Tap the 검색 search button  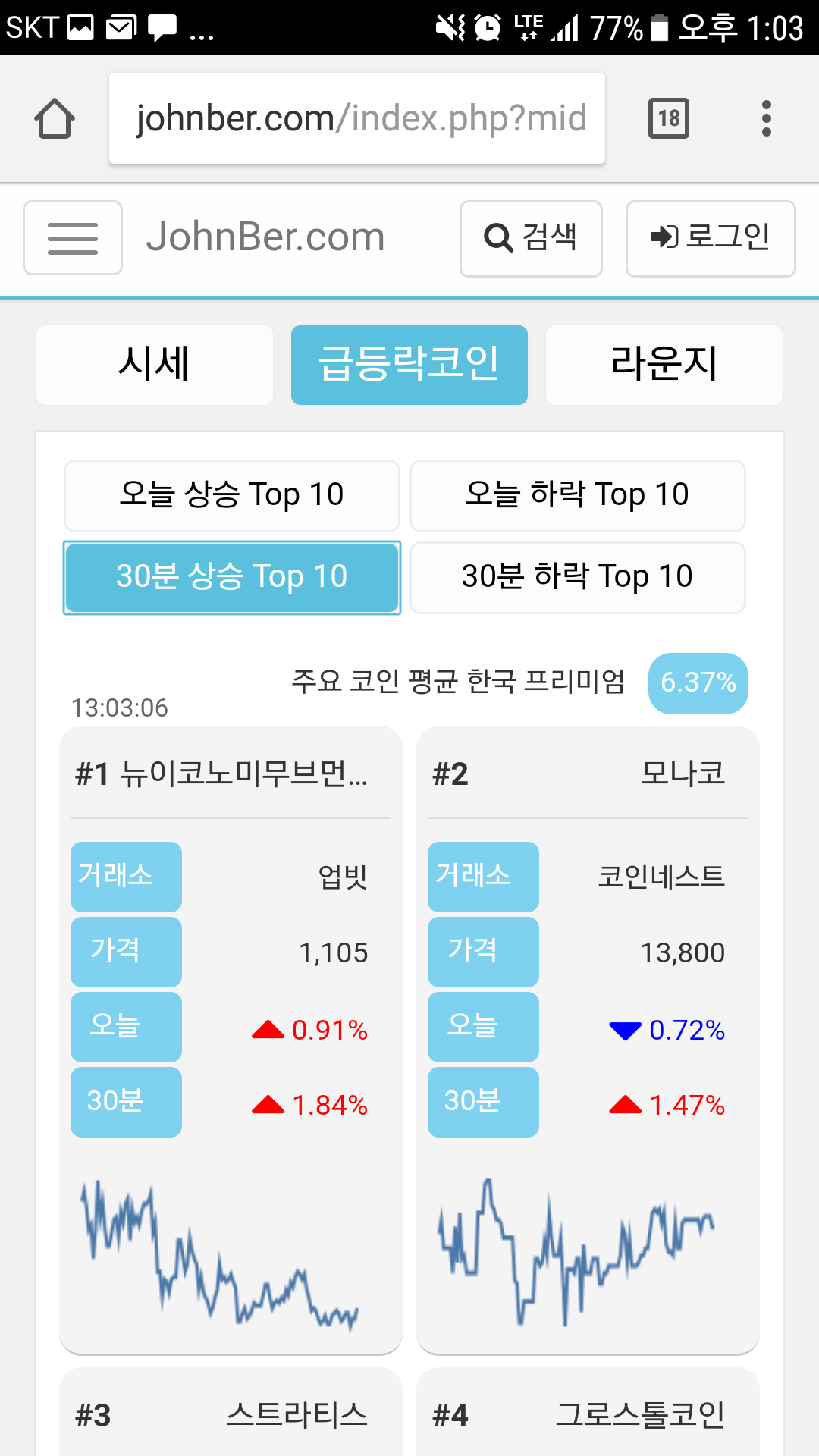pos(531,238)
